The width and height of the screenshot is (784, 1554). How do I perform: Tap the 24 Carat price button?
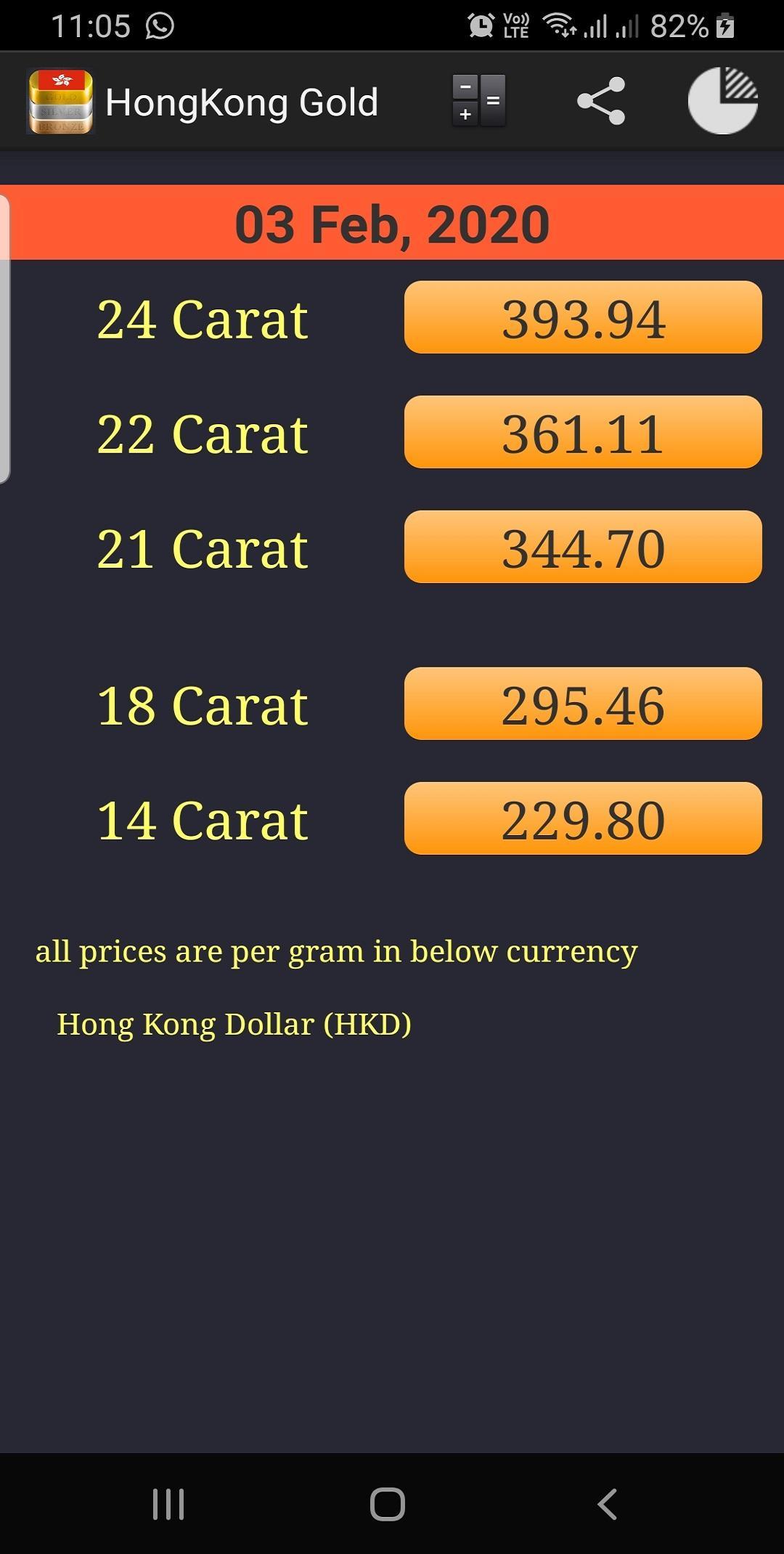[x=583, y=317]
